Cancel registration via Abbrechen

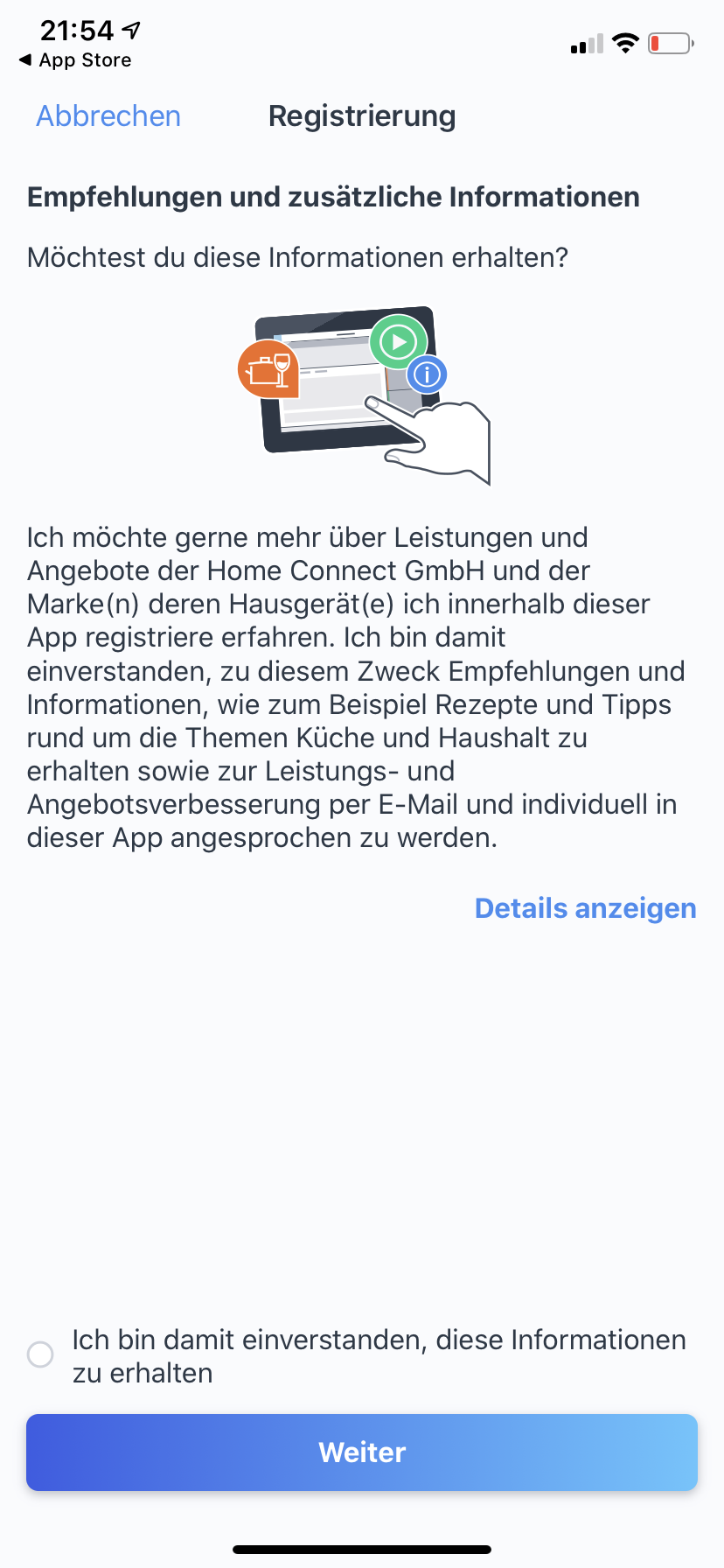[108, 116]
